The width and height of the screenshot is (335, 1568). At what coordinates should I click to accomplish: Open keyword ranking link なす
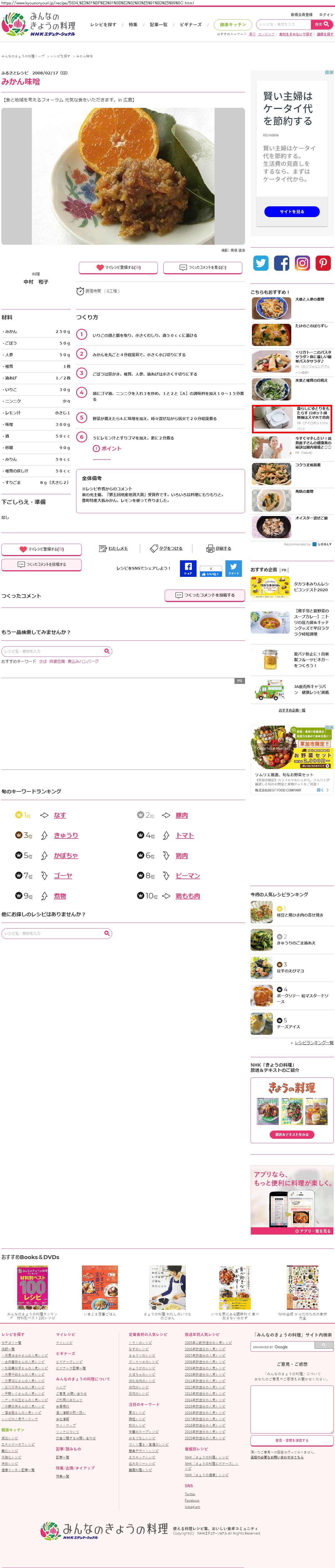click(x=60, y=815)
